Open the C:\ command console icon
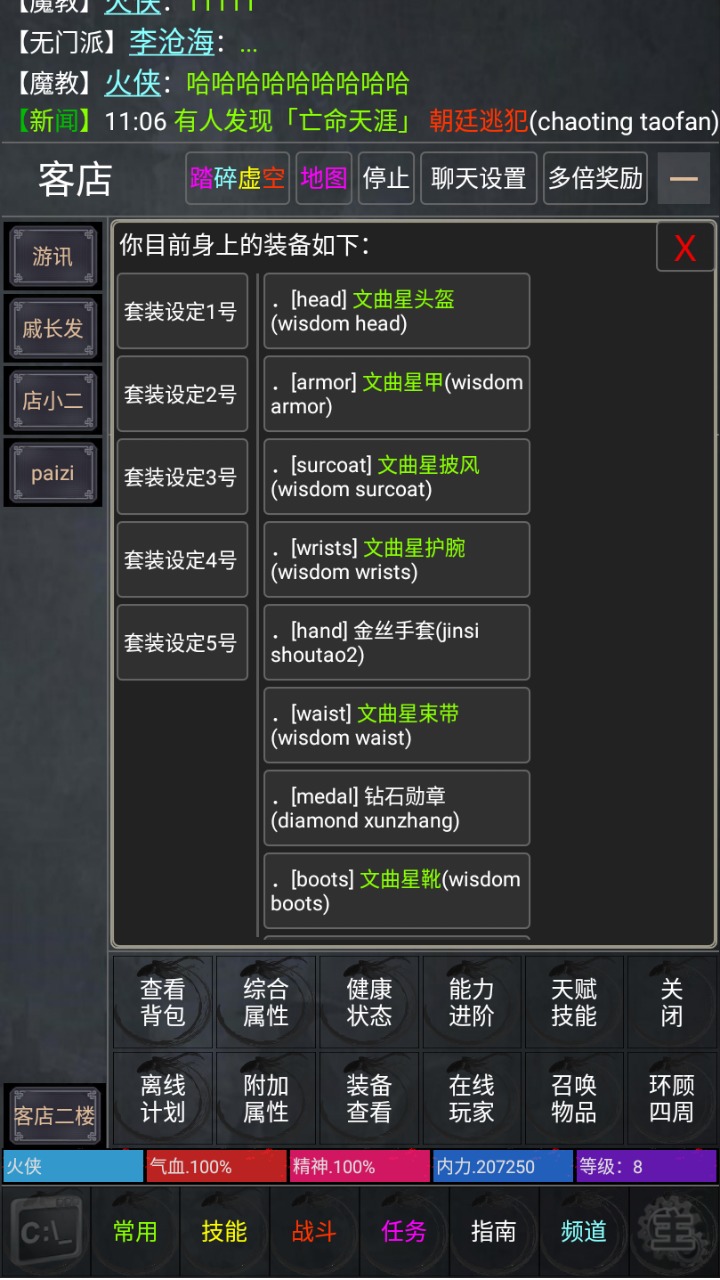720x1280 pixels. (46, 1232)
